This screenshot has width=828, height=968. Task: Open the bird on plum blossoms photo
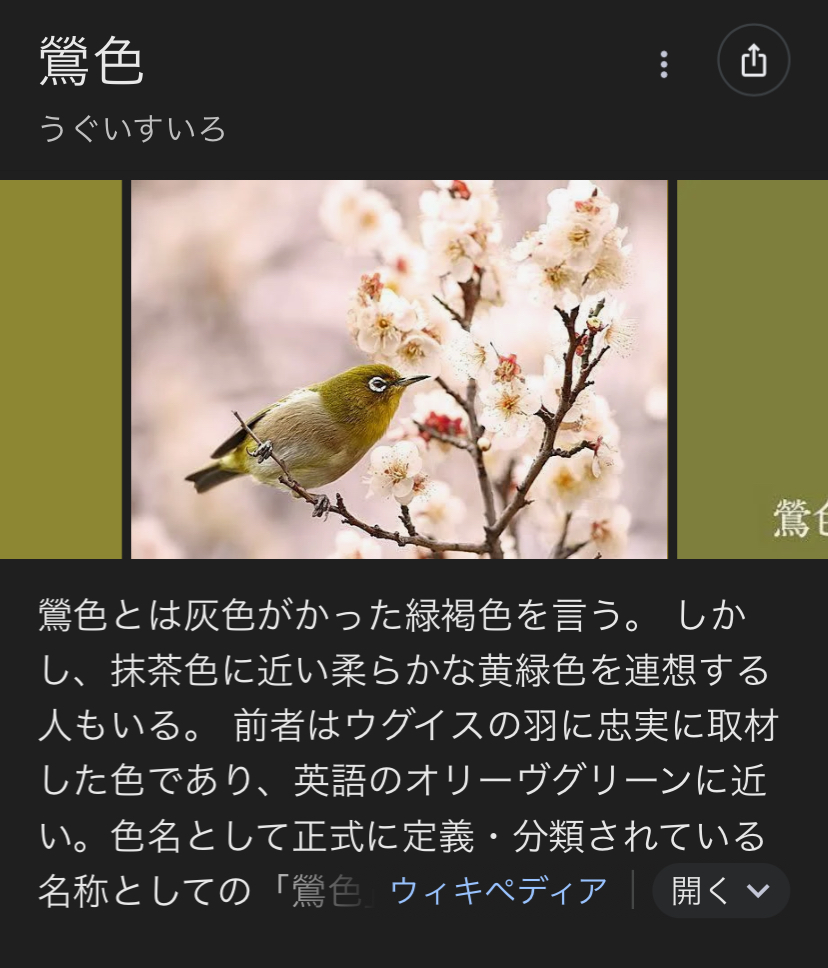(399, 369)
